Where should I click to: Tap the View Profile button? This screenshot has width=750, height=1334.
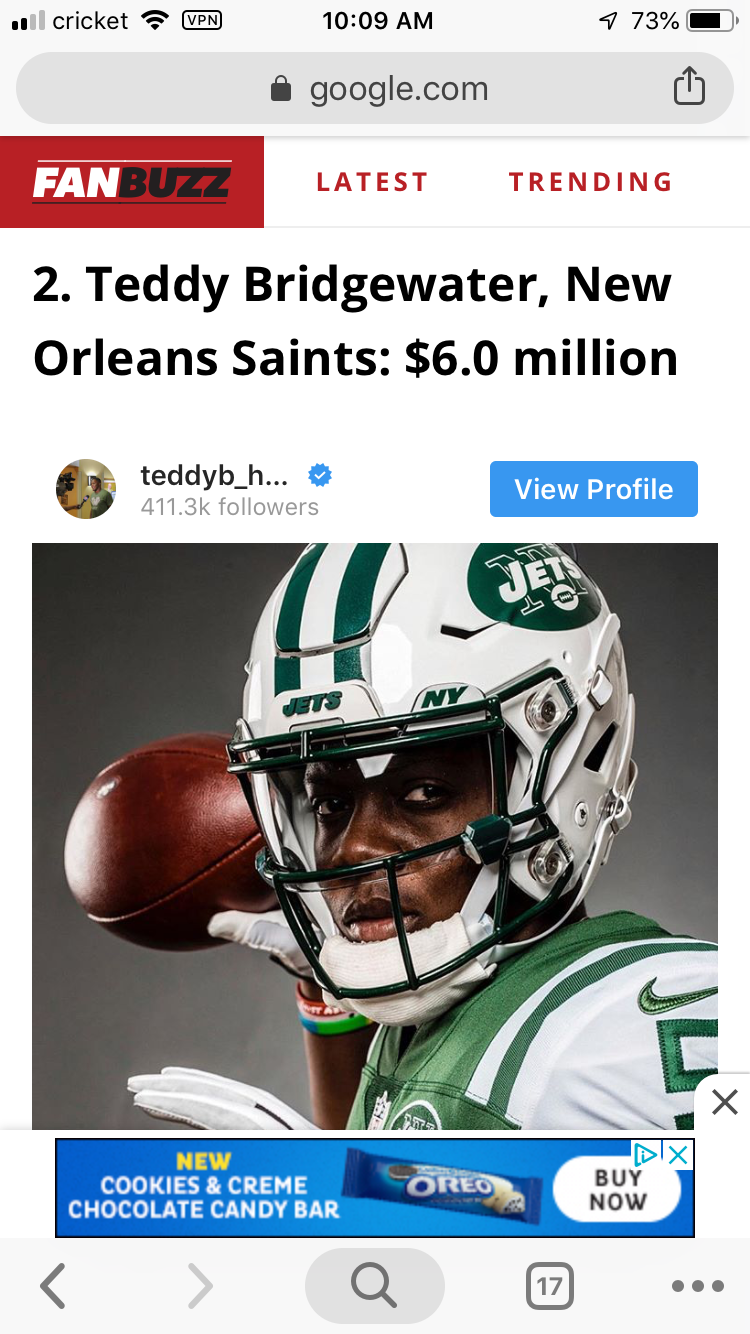[594, 489]
